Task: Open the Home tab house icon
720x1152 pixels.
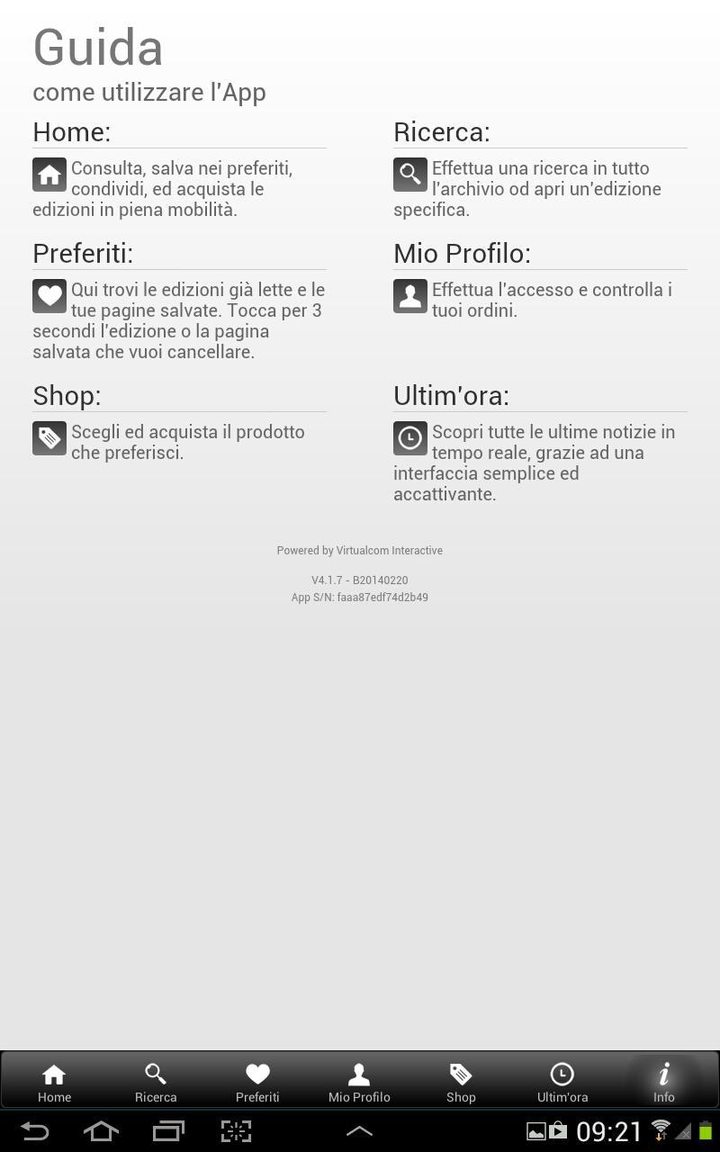Action: tap(54, 1075)
